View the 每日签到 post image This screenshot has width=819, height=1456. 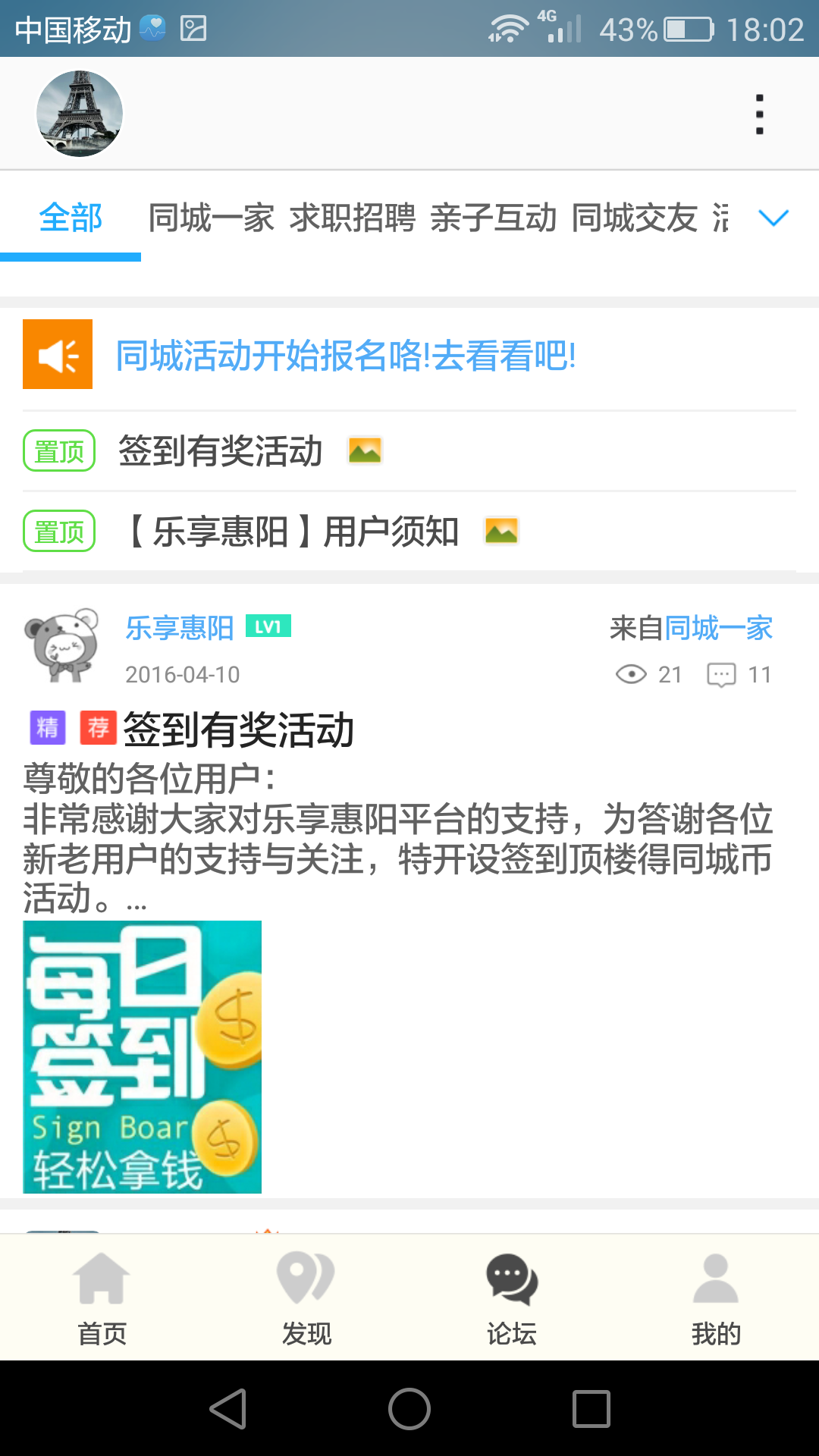click(143, 1056)
